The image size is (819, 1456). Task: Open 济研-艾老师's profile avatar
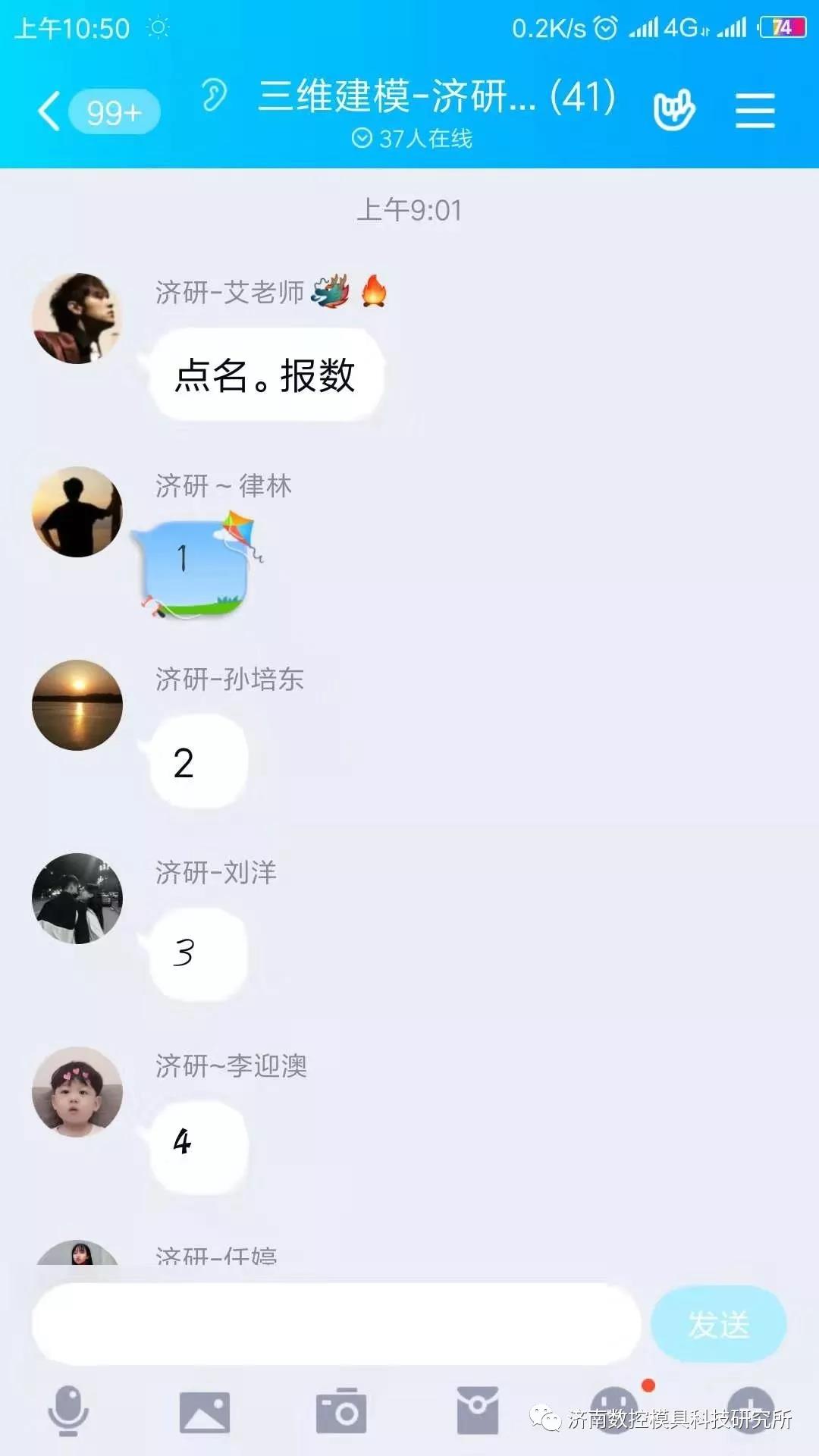[x=77, y=318]
